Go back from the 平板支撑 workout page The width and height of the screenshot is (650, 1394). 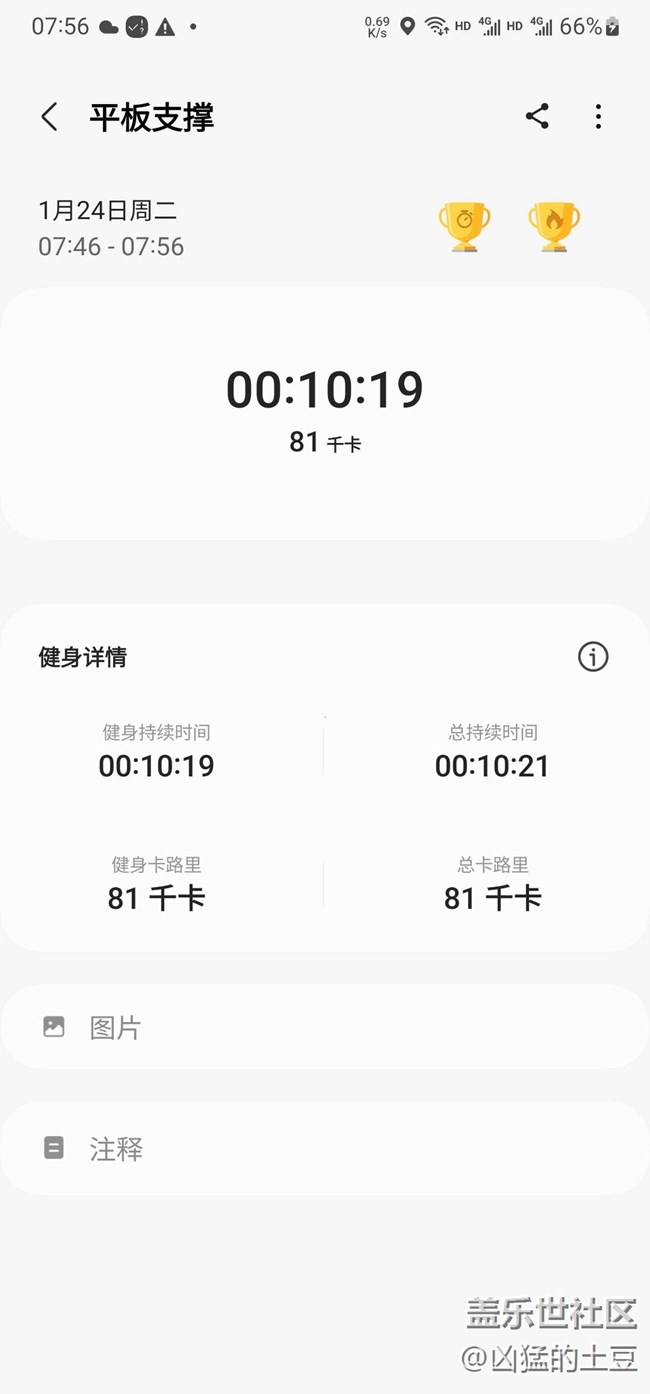(49, 117)
